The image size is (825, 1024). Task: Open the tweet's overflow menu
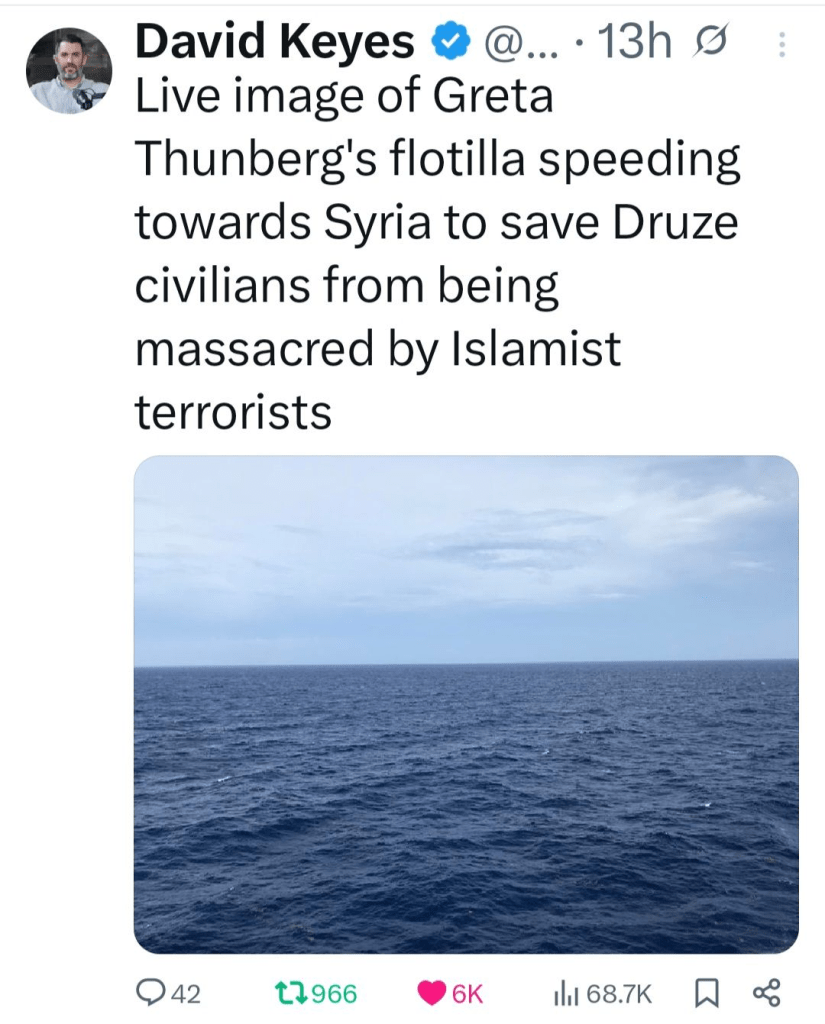click(782, 44)
